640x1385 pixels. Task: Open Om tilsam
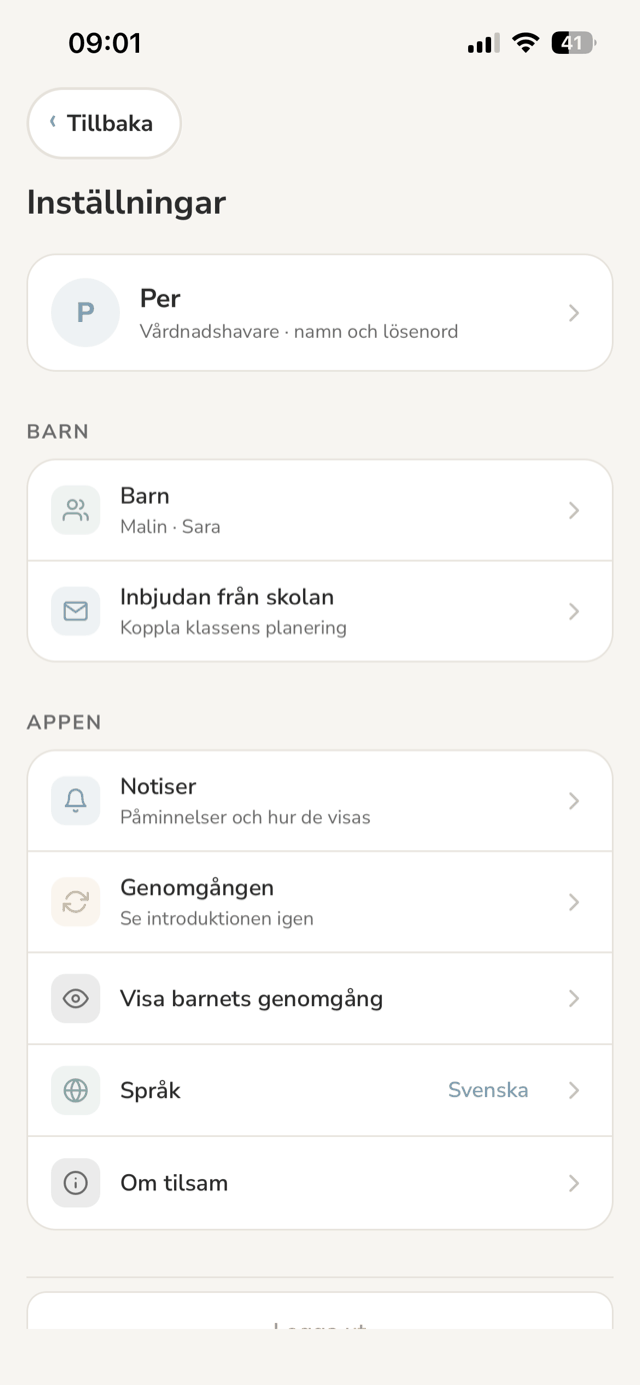tap(320, 1183)
